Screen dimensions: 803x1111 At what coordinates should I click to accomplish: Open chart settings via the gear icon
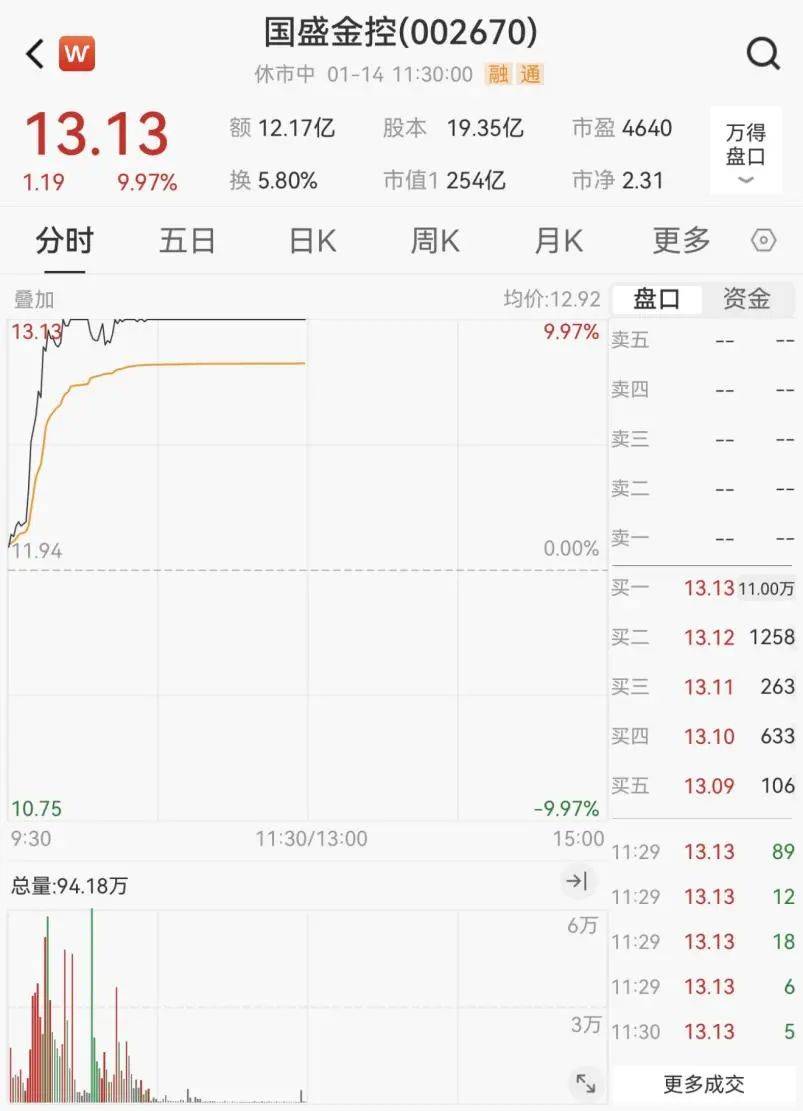762,240
